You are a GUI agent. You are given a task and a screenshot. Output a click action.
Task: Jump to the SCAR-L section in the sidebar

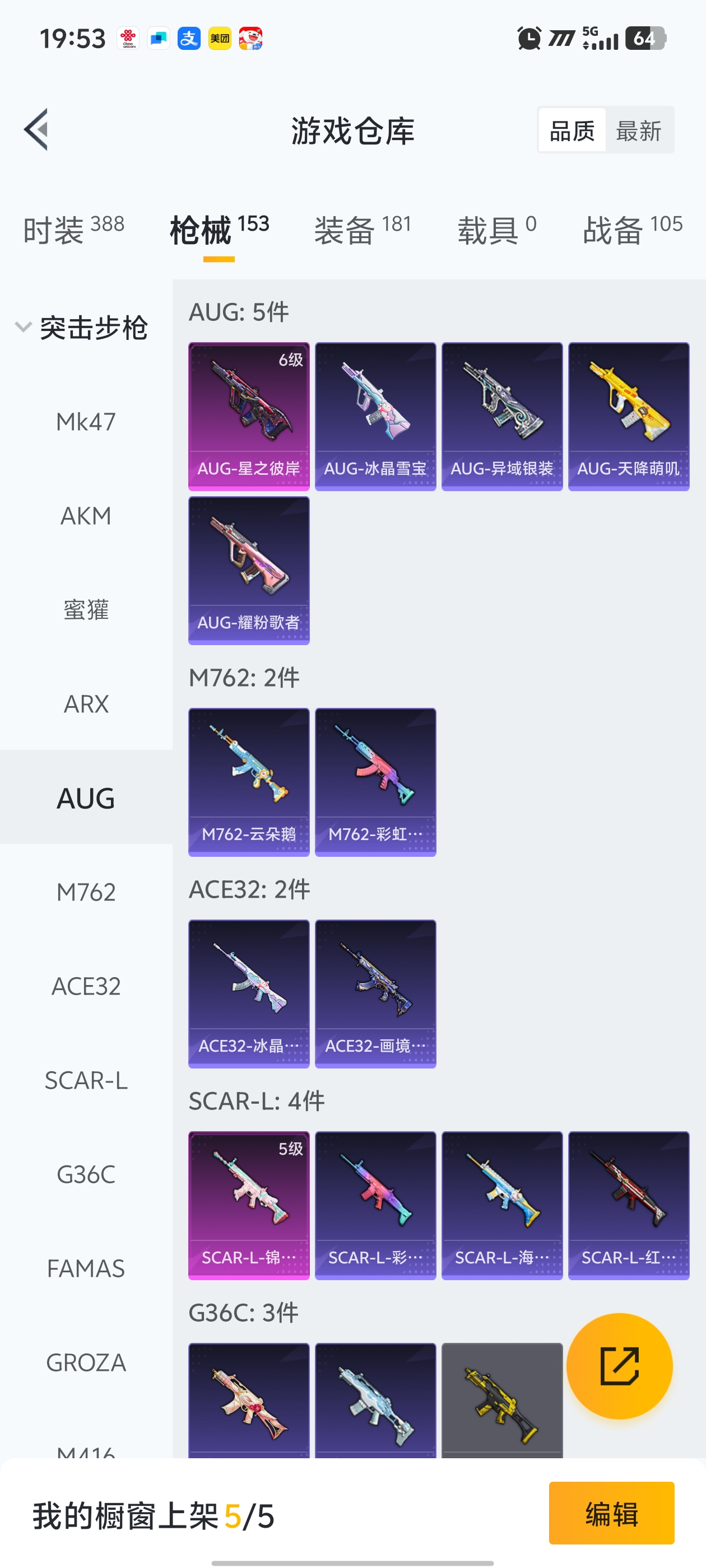(86, 1080)
